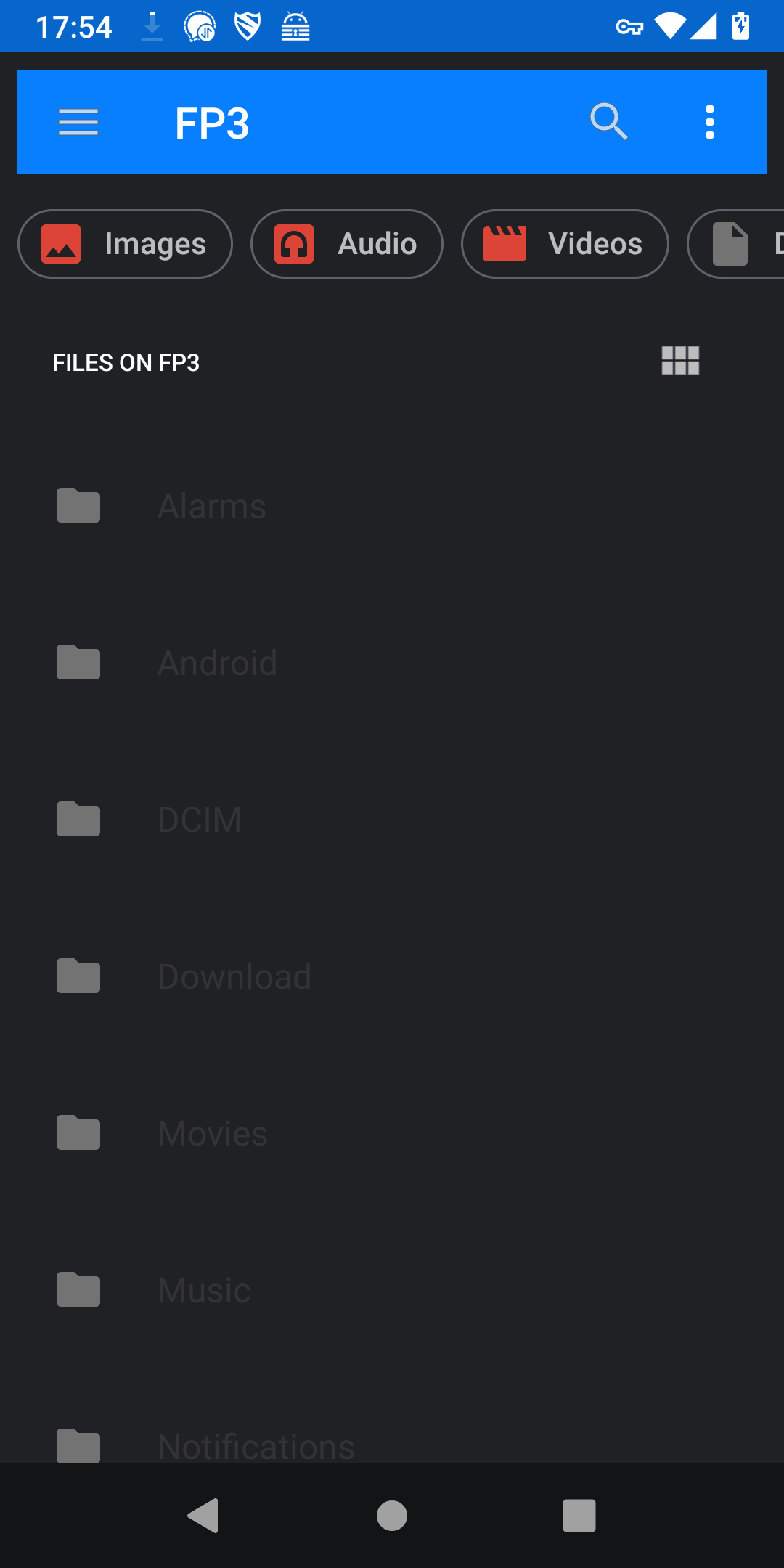The width and height of the screenshot is (784, 1568).
Task: Go back using system navigation
Action: (x=203, y=1516)
